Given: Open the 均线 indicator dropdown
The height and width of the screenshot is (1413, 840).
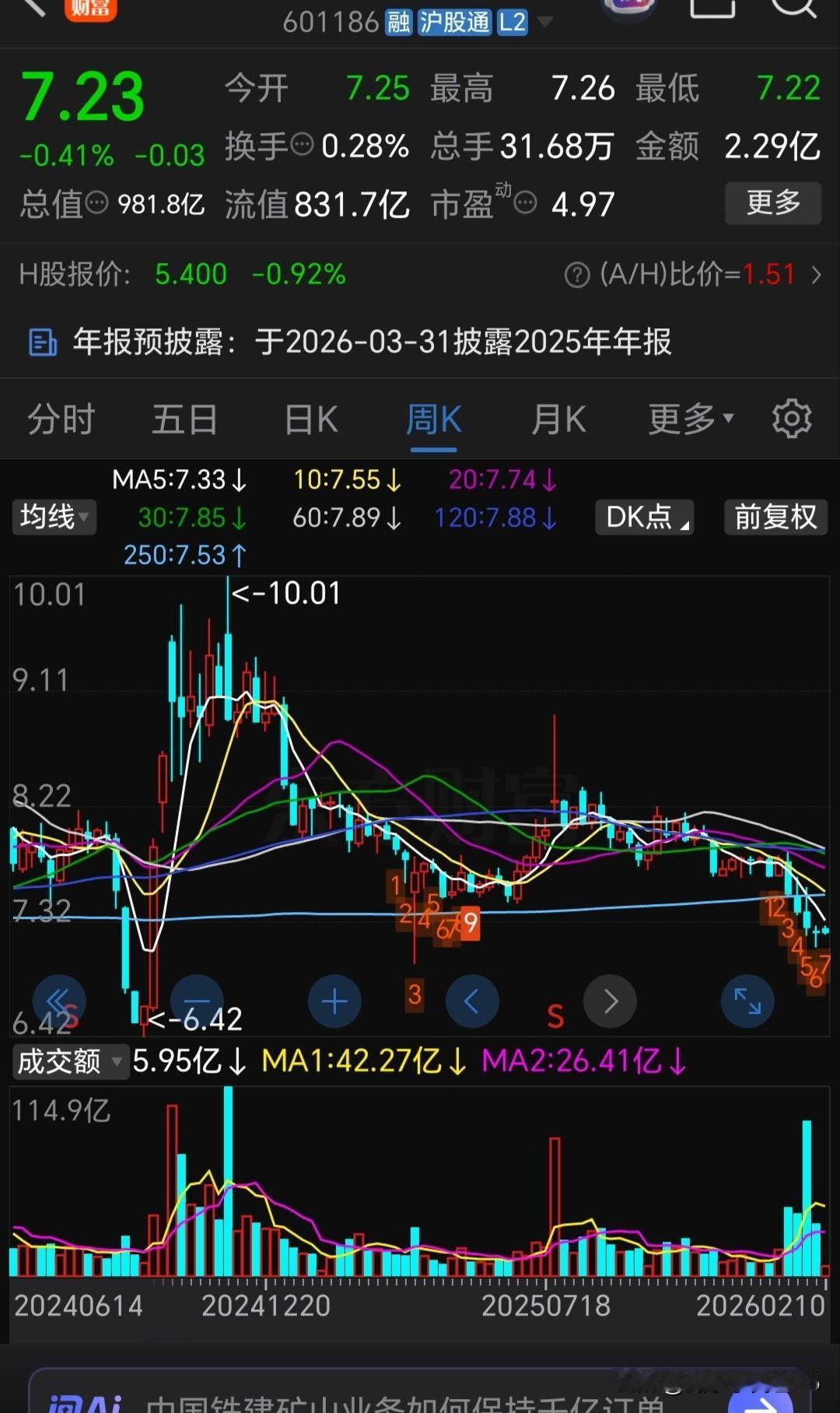Looking at the screenshot, I should [x=54, y=517].
